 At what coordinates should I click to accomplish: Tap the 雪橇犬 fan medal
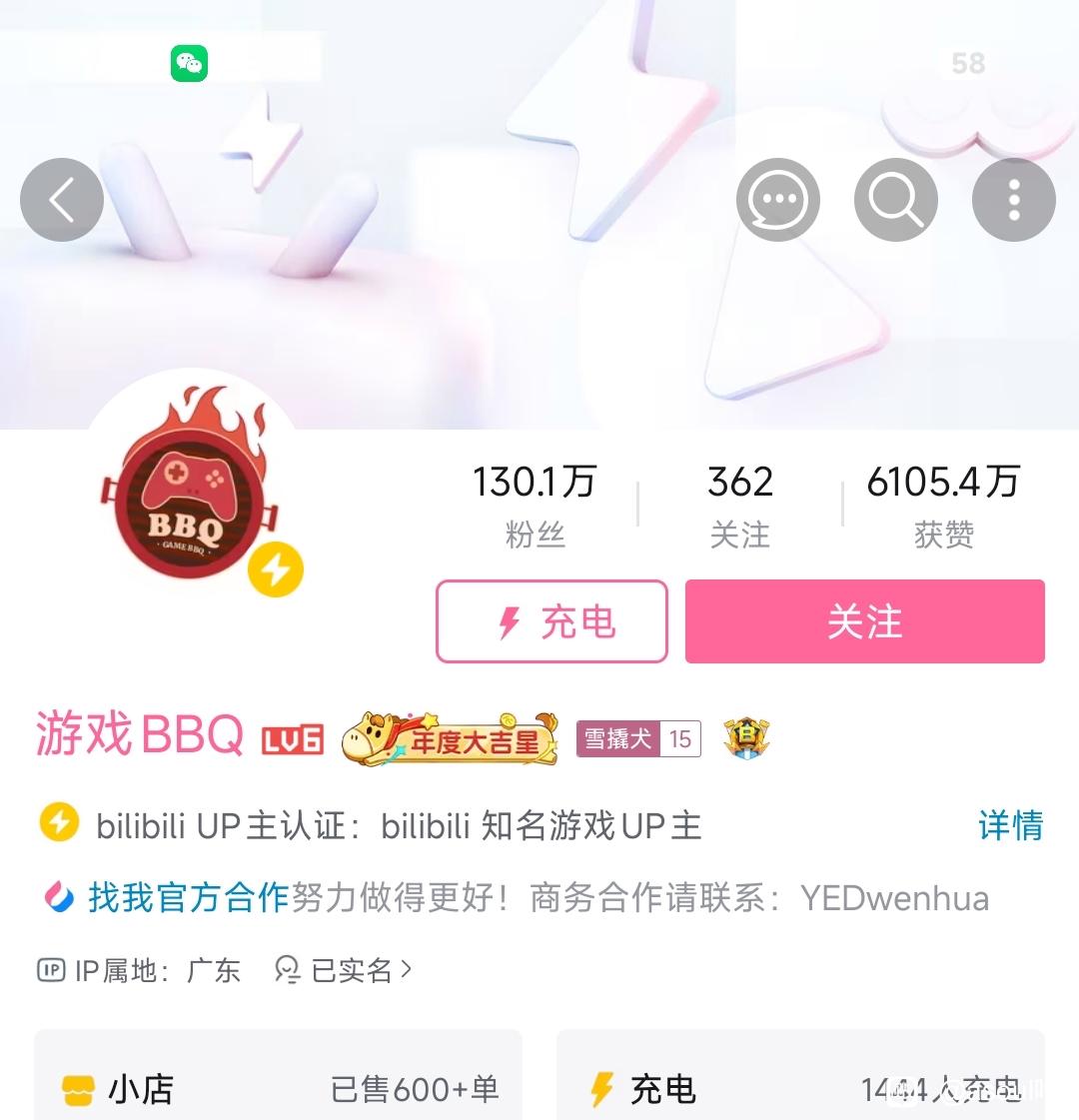[x=638, y=739]
